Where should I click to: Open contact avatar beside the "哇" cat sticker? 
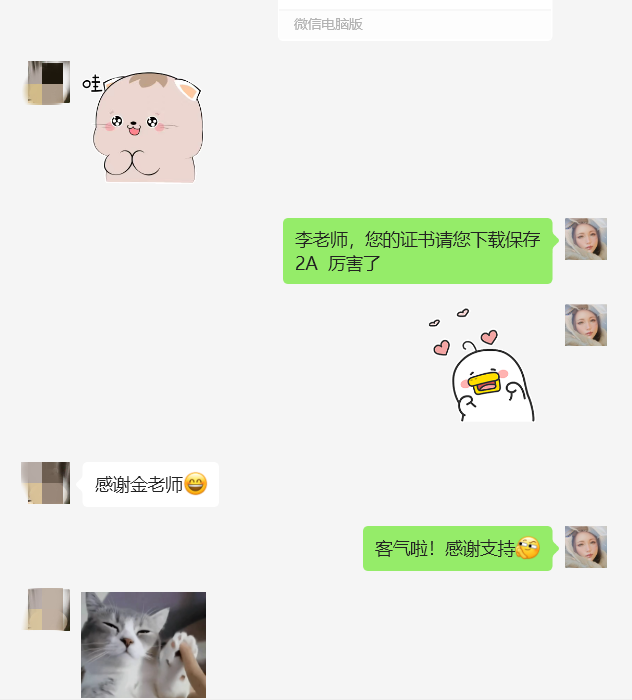[49, 82]
